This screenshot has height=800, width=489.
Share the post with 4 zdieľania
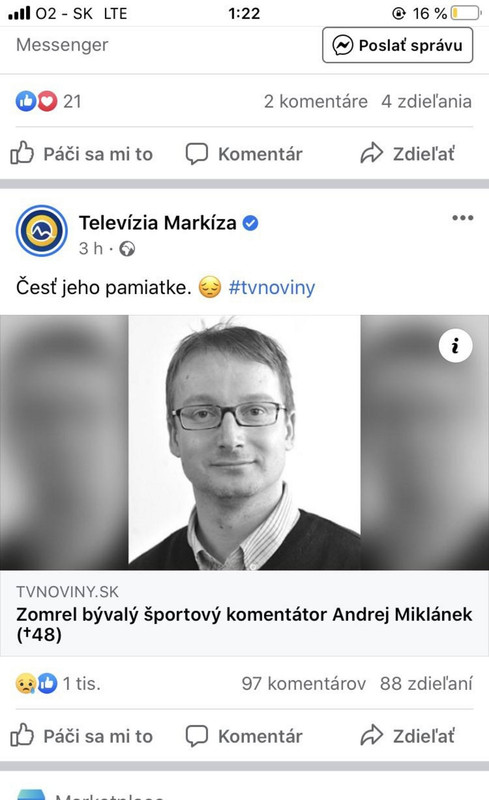[407, 154]
